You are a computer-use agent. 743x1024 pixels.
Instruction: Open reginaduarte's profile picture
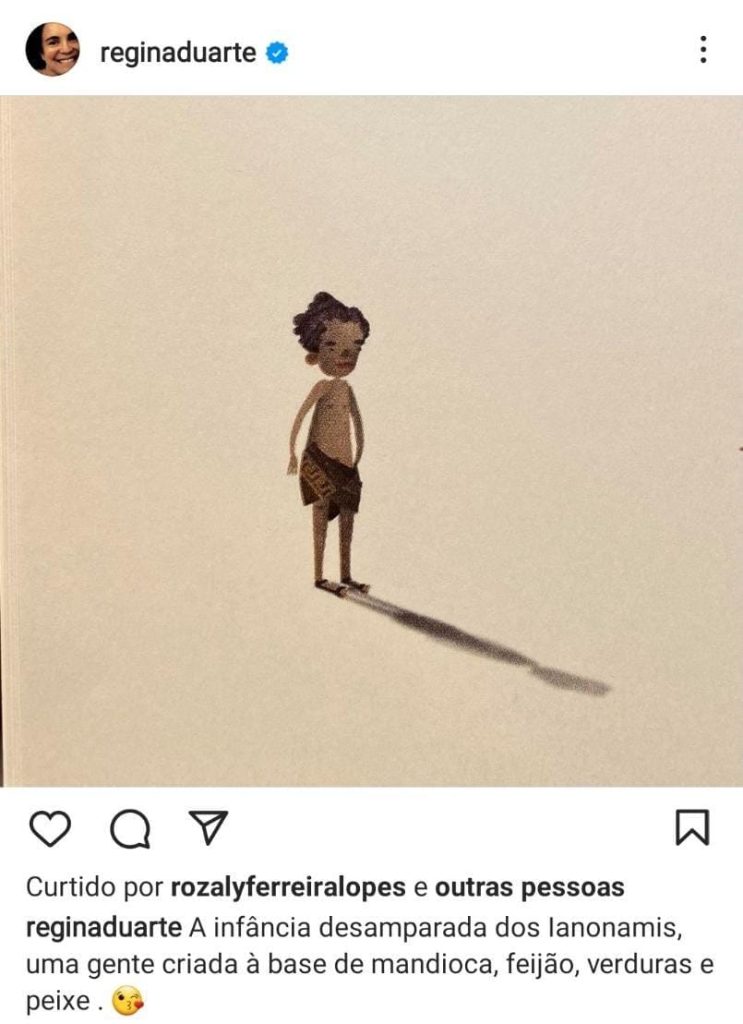(52, 49)
